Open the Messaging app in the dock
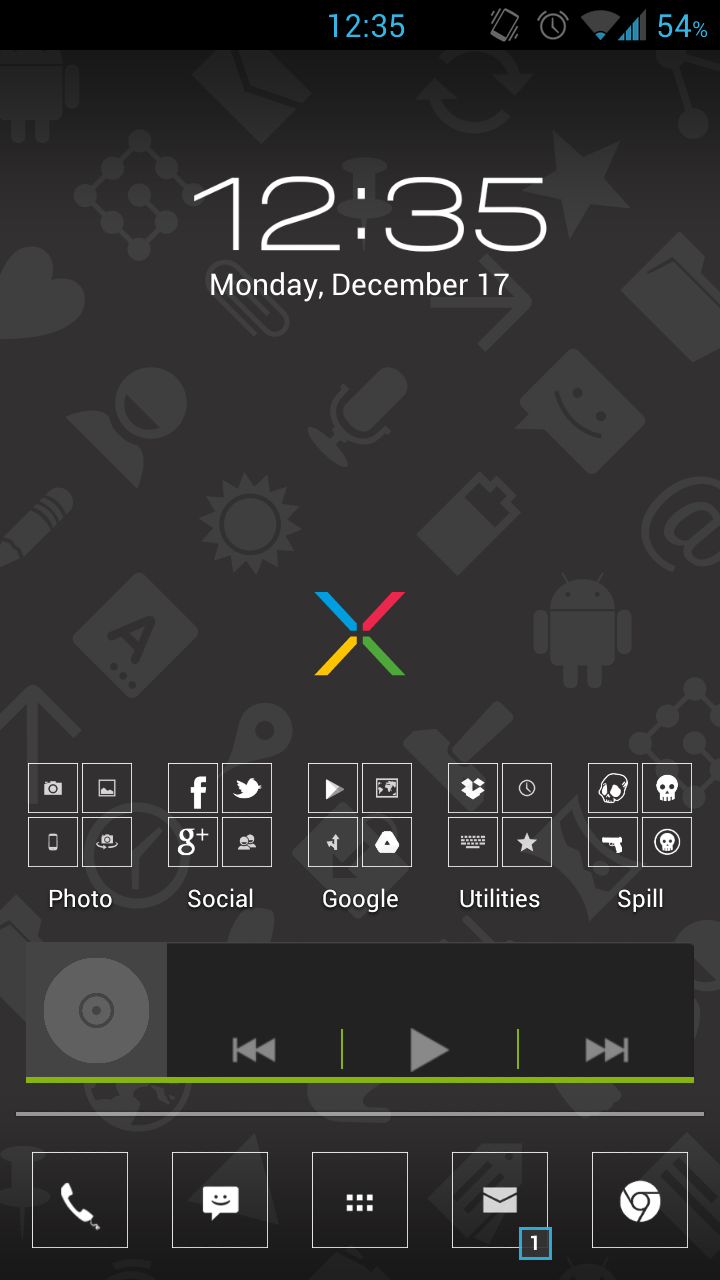 click(x=220, y=1200)
